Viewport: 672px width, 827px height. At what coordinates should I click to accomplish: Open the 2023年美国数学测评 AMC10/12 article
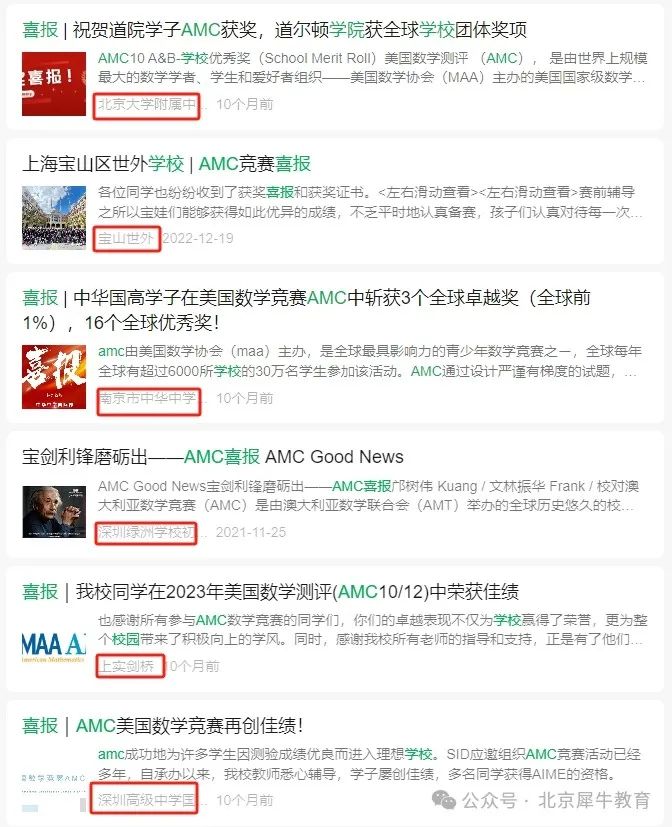coord(270,592)
